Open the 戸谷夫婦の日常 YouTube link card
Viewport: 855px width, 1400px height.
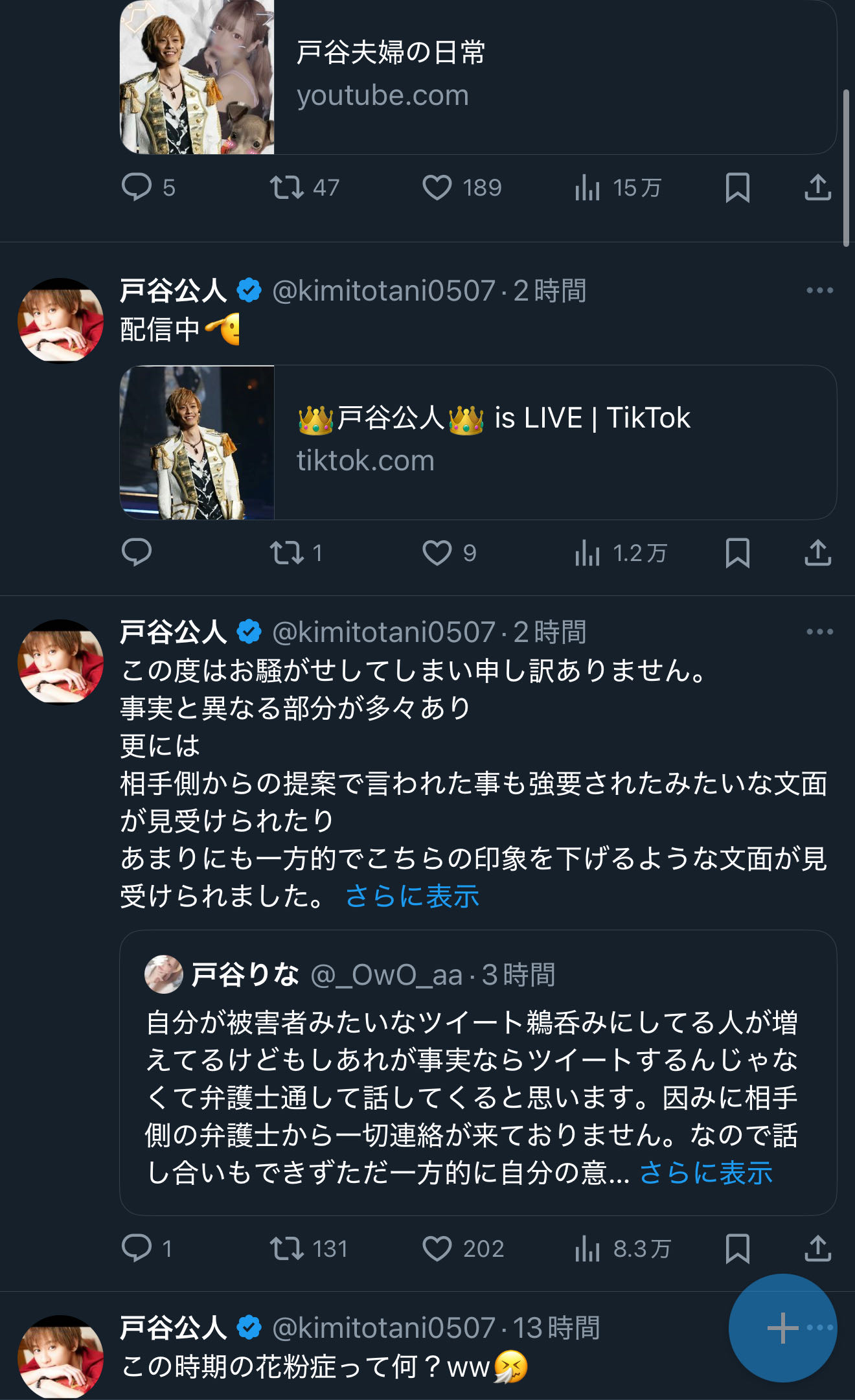478,77
